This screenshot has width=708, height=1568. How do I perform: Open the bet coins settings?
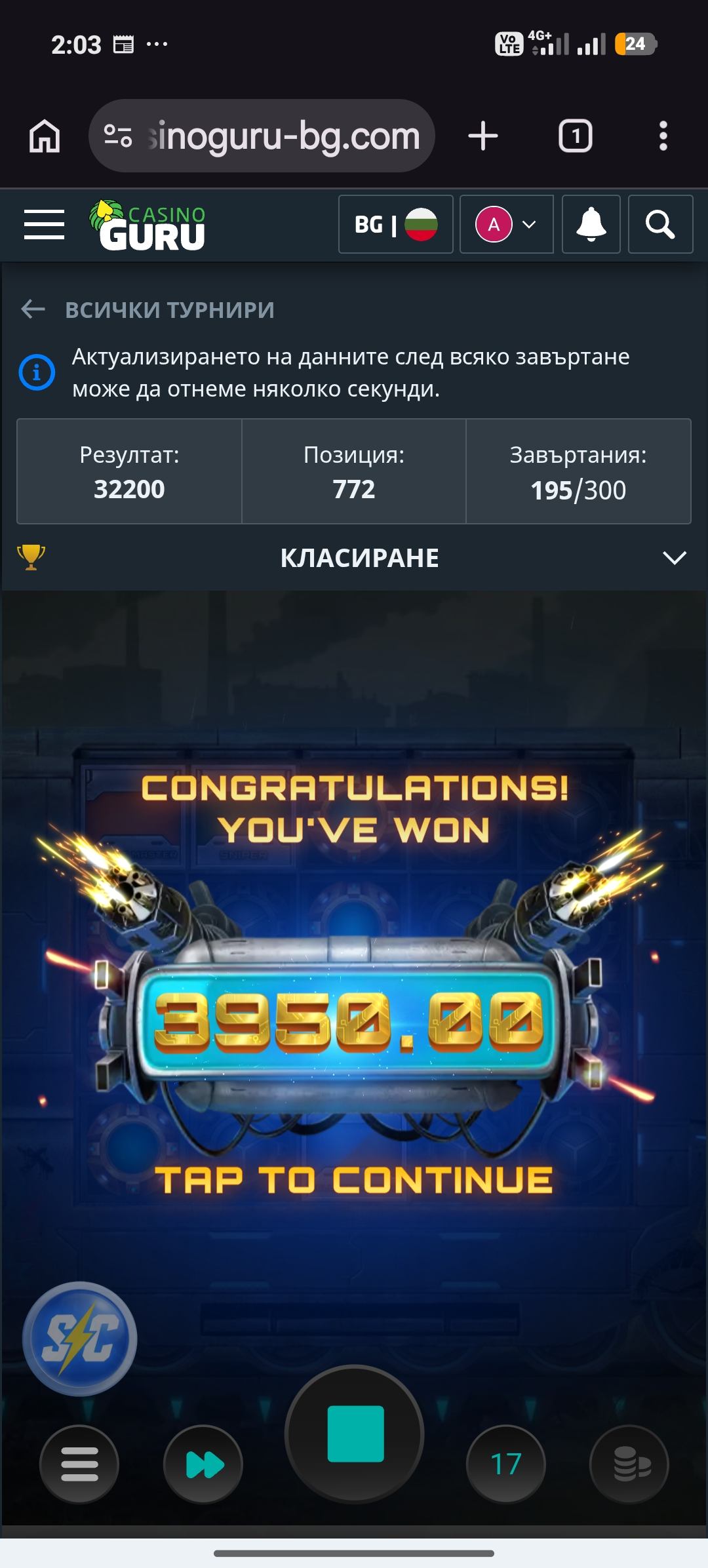[x=629, y=1464]
